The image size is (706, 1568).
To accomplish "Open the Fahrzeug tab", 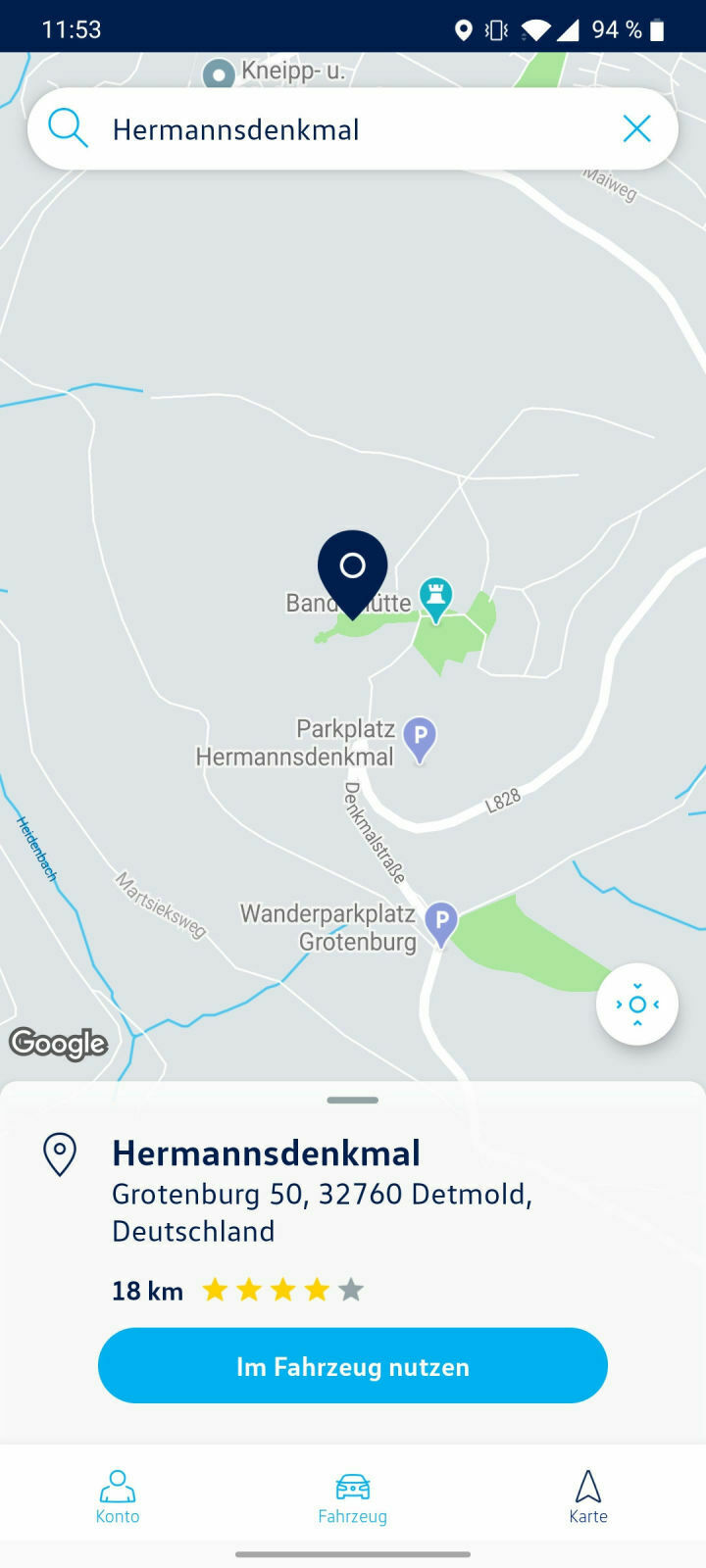I will [353, 1497].
